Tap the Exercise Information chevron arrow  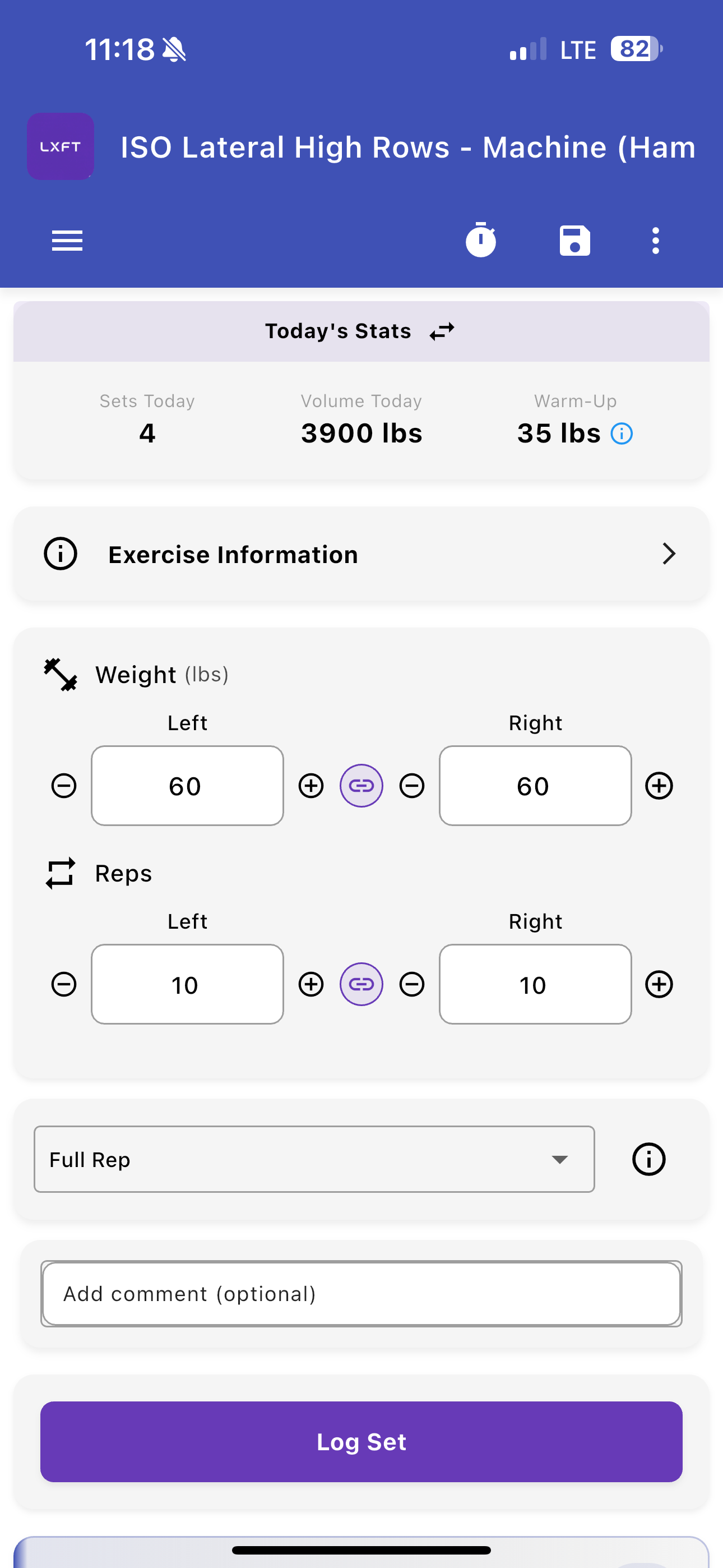pyautogui.click(x=669, y=554)
